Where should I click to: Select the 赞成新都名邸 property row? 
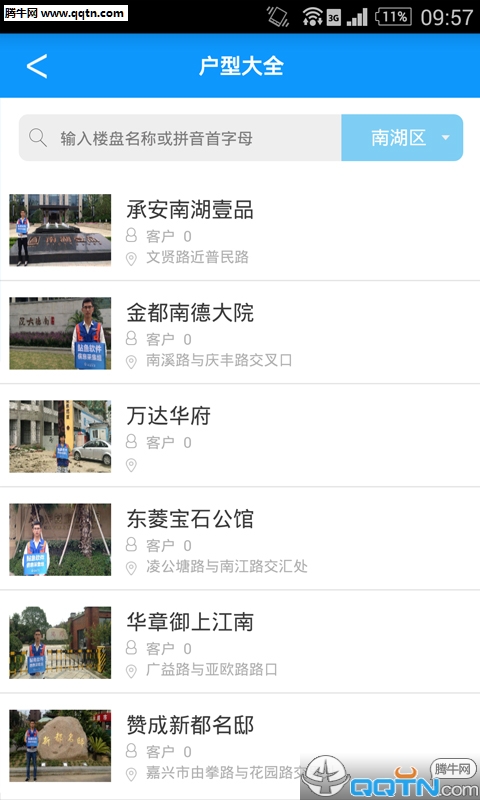click(x=240, y=745)
